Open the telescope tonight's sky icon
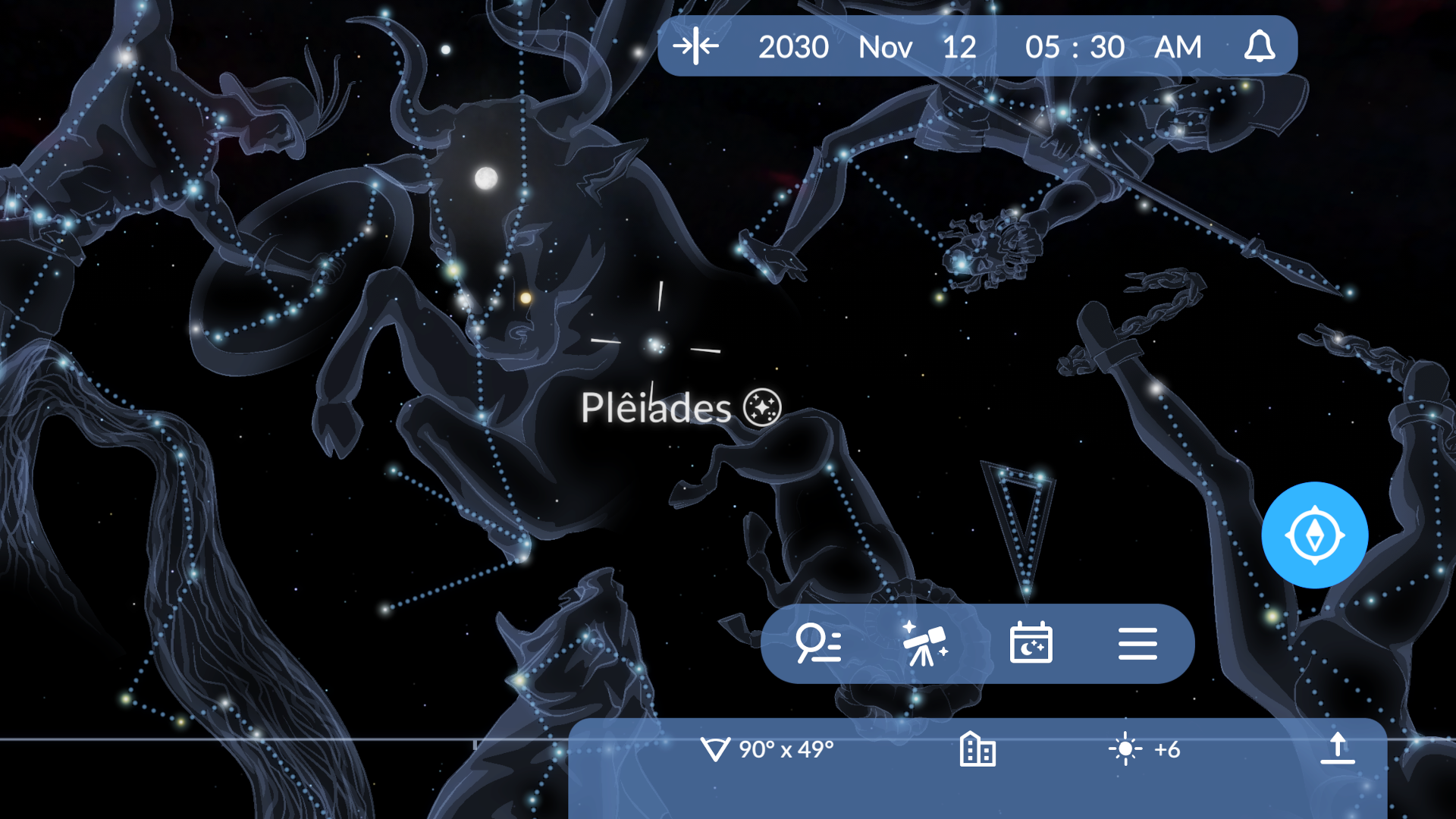This screenshot has height=819, width=1456. pyautogui.click(x=924, y=643)
